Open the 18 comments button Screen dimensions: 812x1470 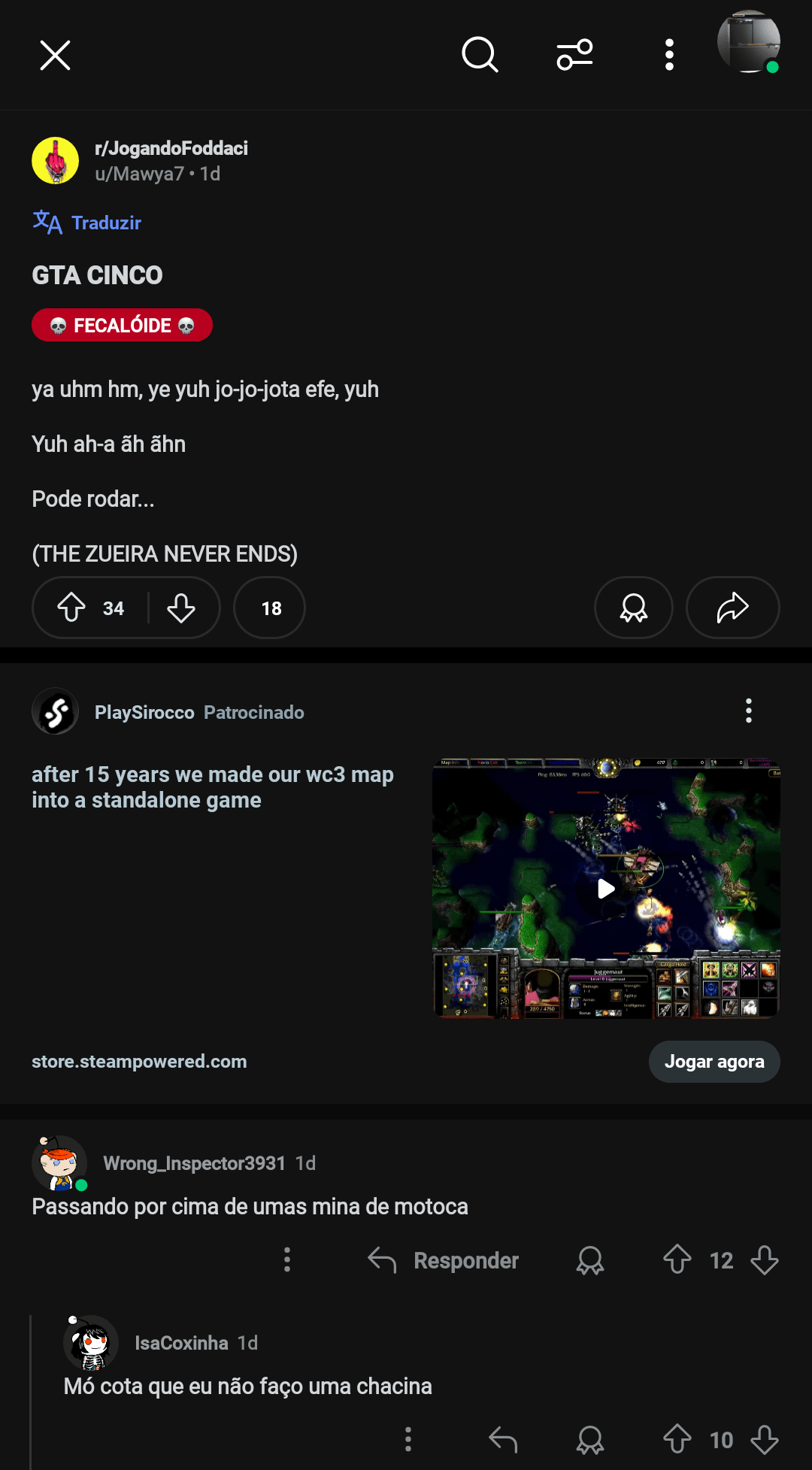270,608
